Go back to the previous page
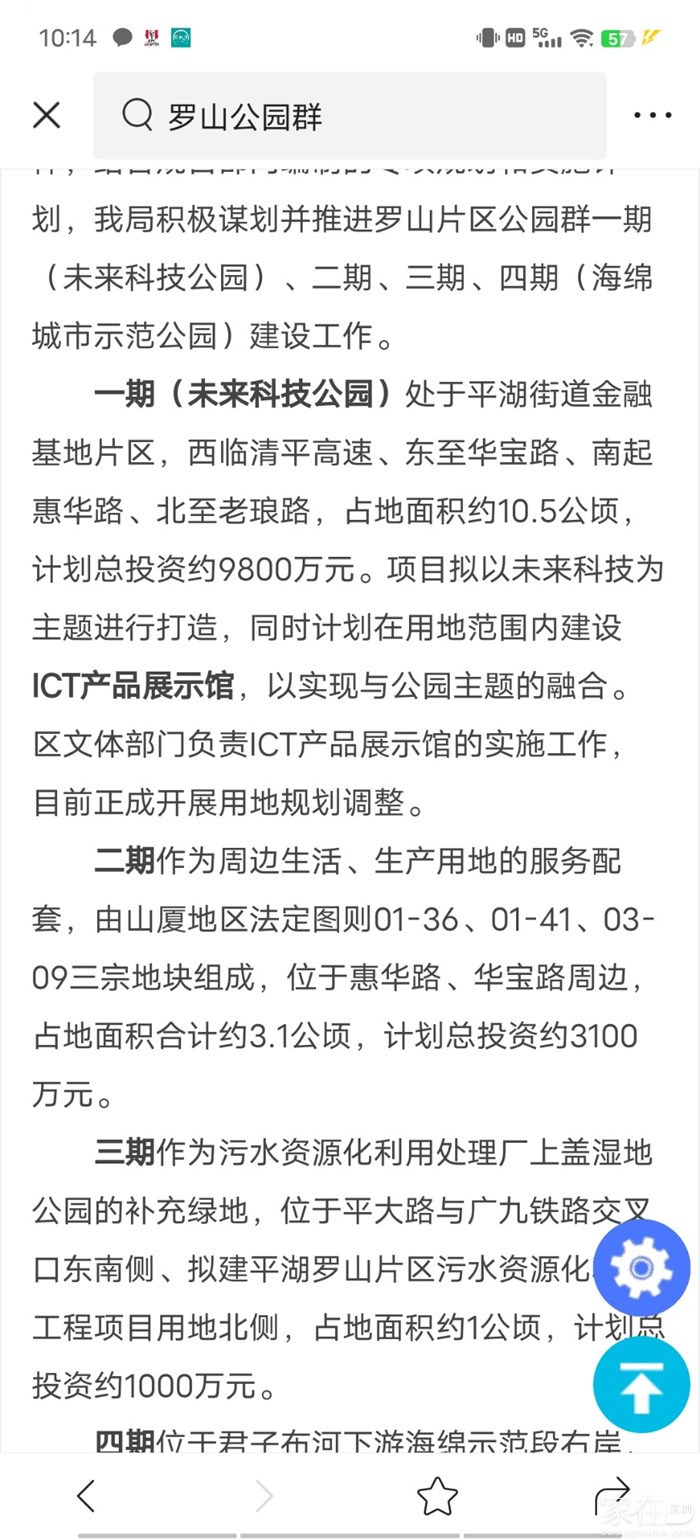 [x=86, y=1496]
